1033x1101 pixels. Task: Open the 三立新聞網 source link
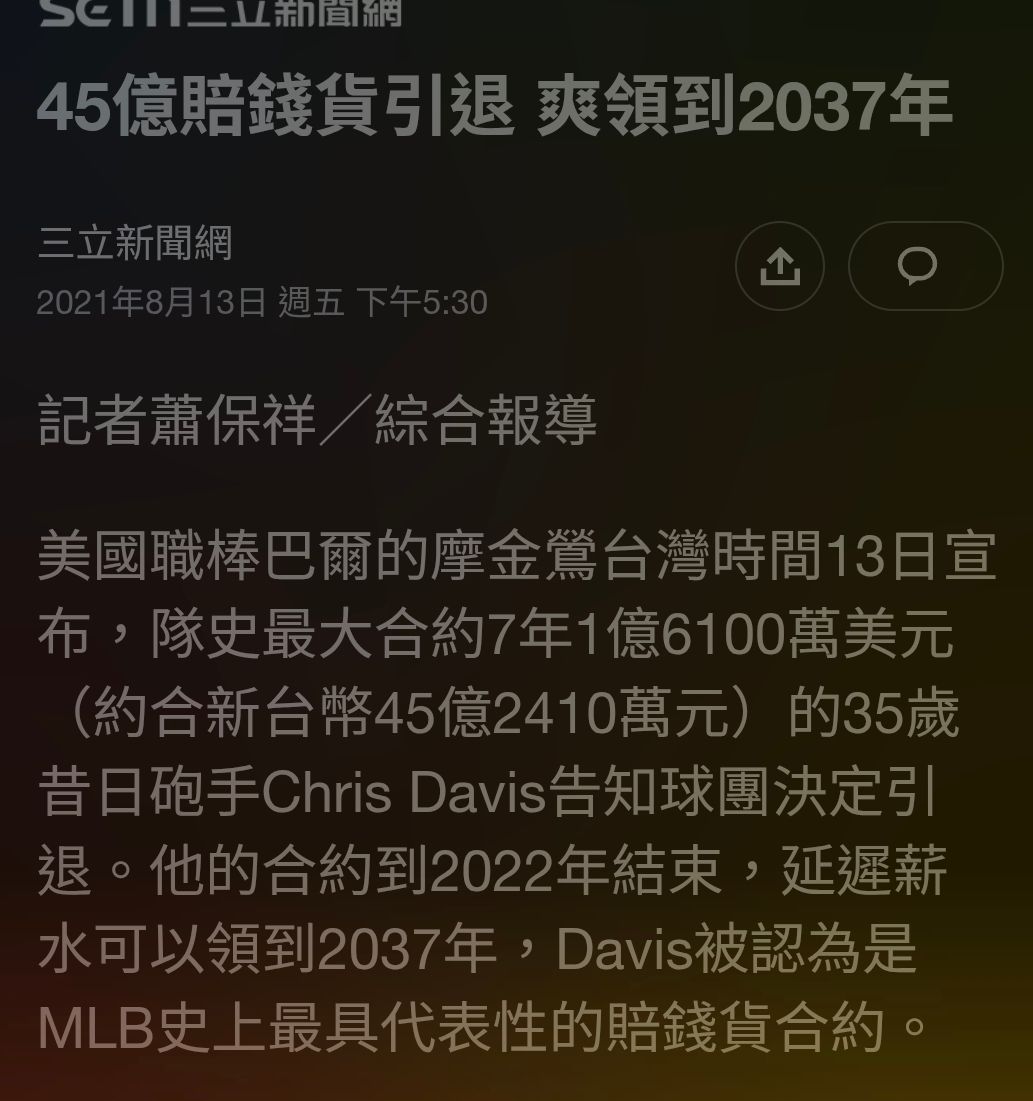pos(135,244)
